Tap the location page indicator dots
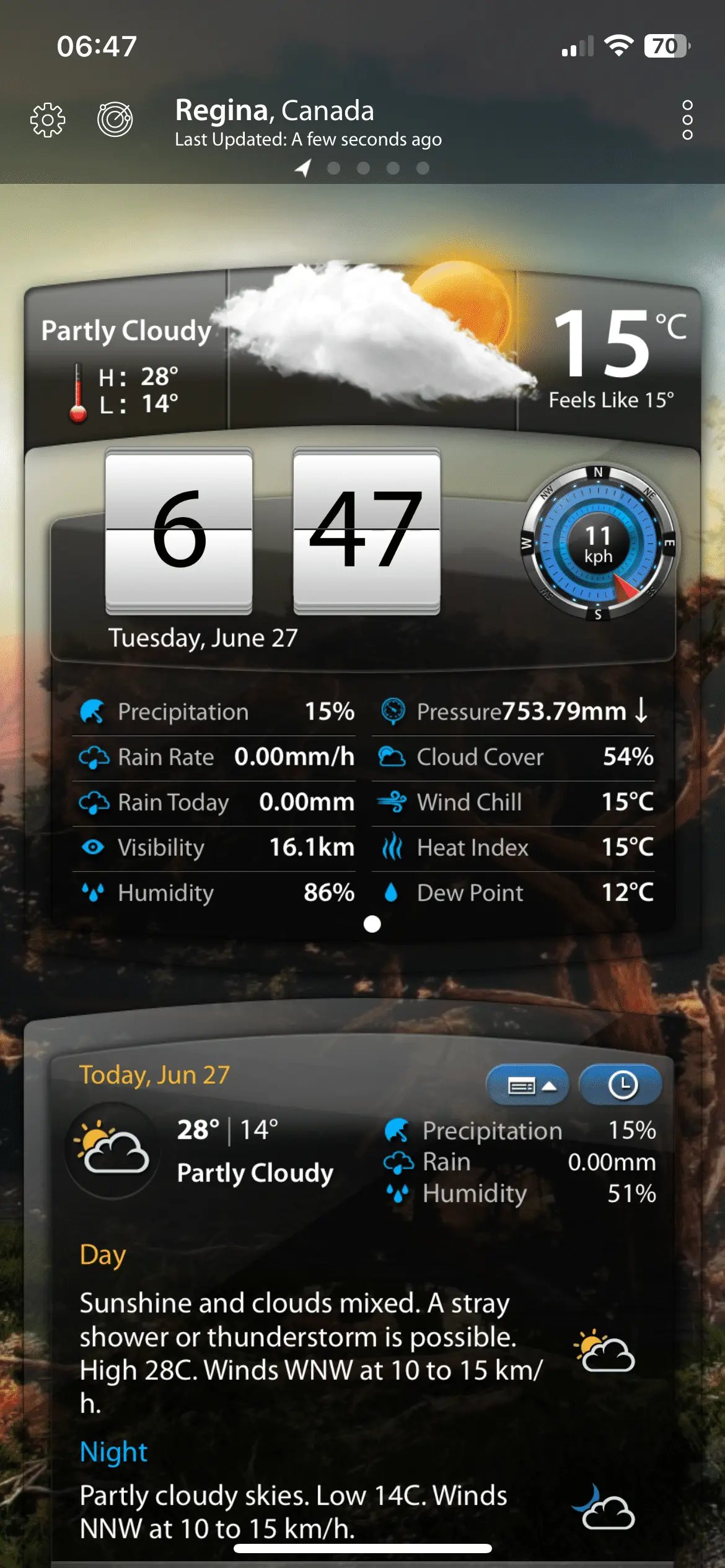Screen dimensions: 725x1568 pos(362,168)
